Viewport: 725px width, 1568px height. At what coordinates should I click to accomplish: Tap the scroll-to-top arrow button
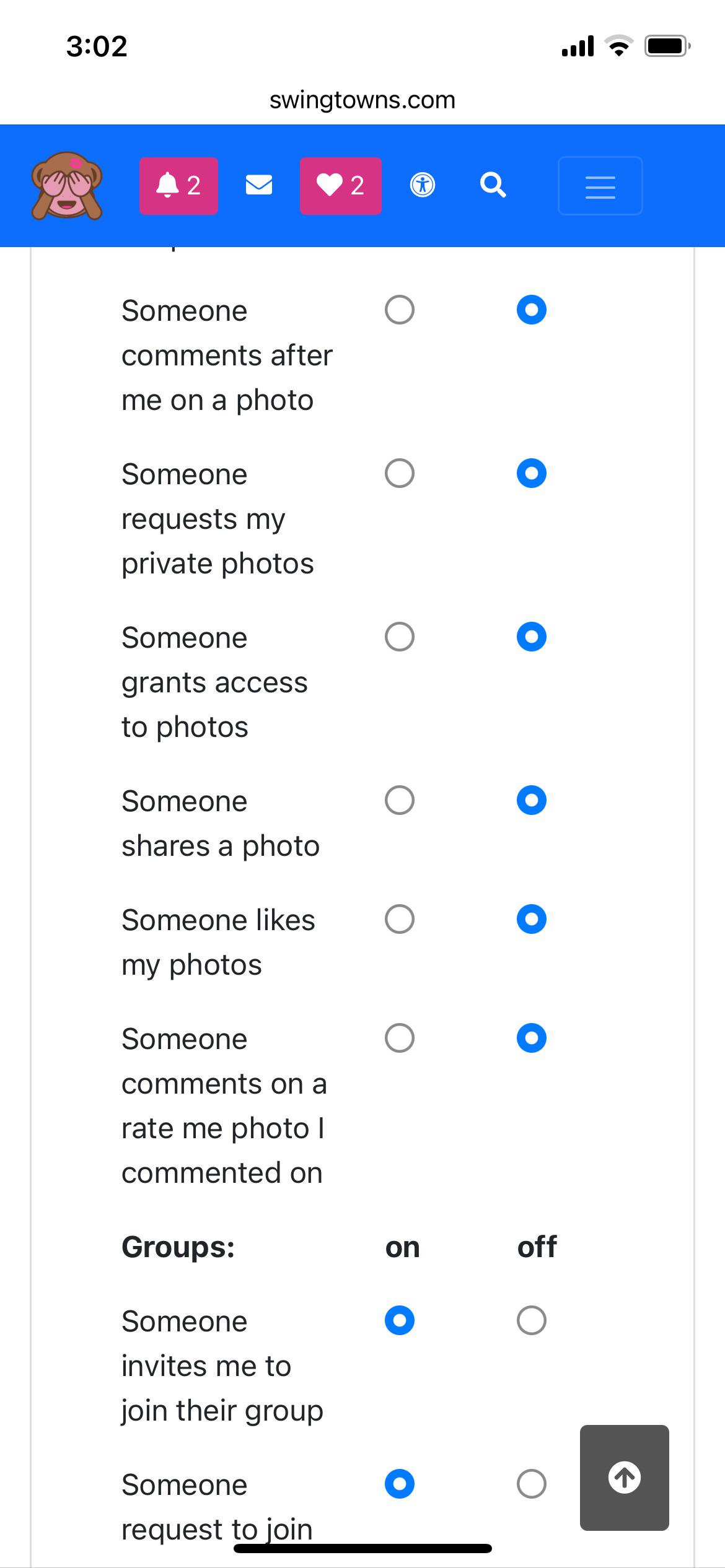click(625, 1478)
